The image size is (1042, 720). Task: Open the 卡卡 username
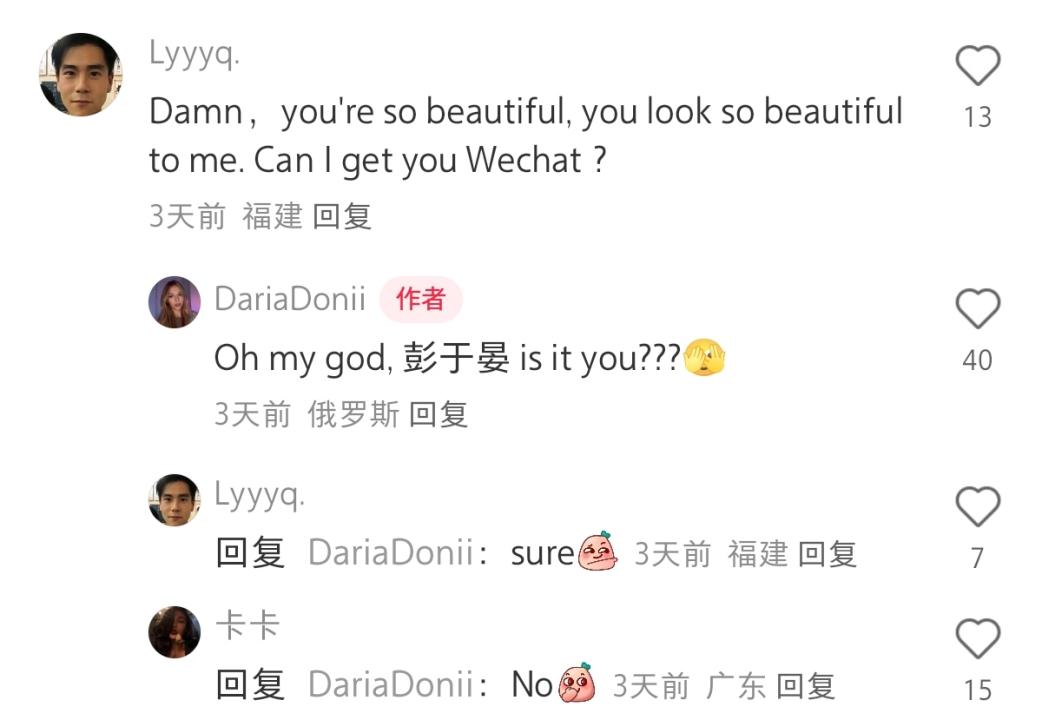(247, 627)
